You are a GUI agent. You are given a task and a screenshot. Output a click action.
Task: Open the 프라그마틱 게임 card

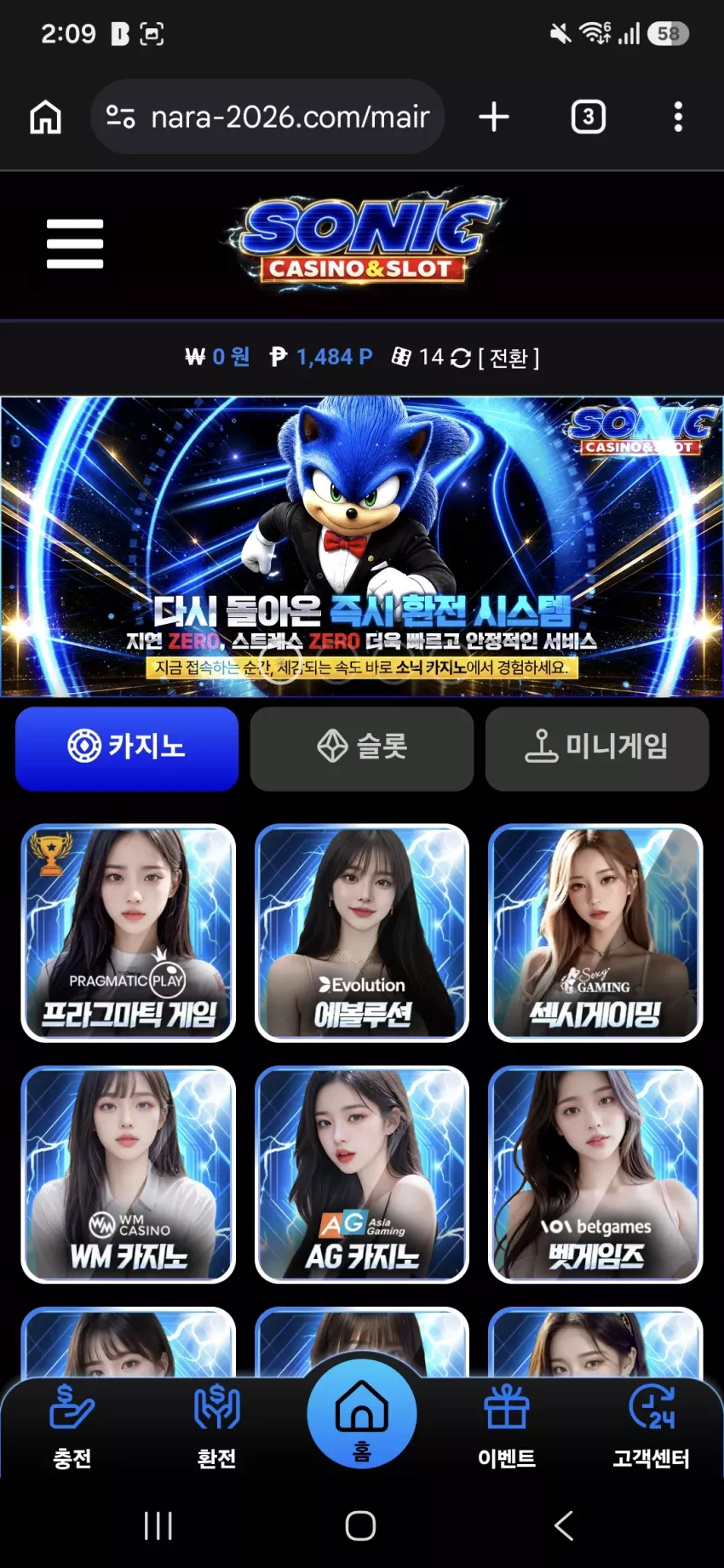(x=129, y=933)
